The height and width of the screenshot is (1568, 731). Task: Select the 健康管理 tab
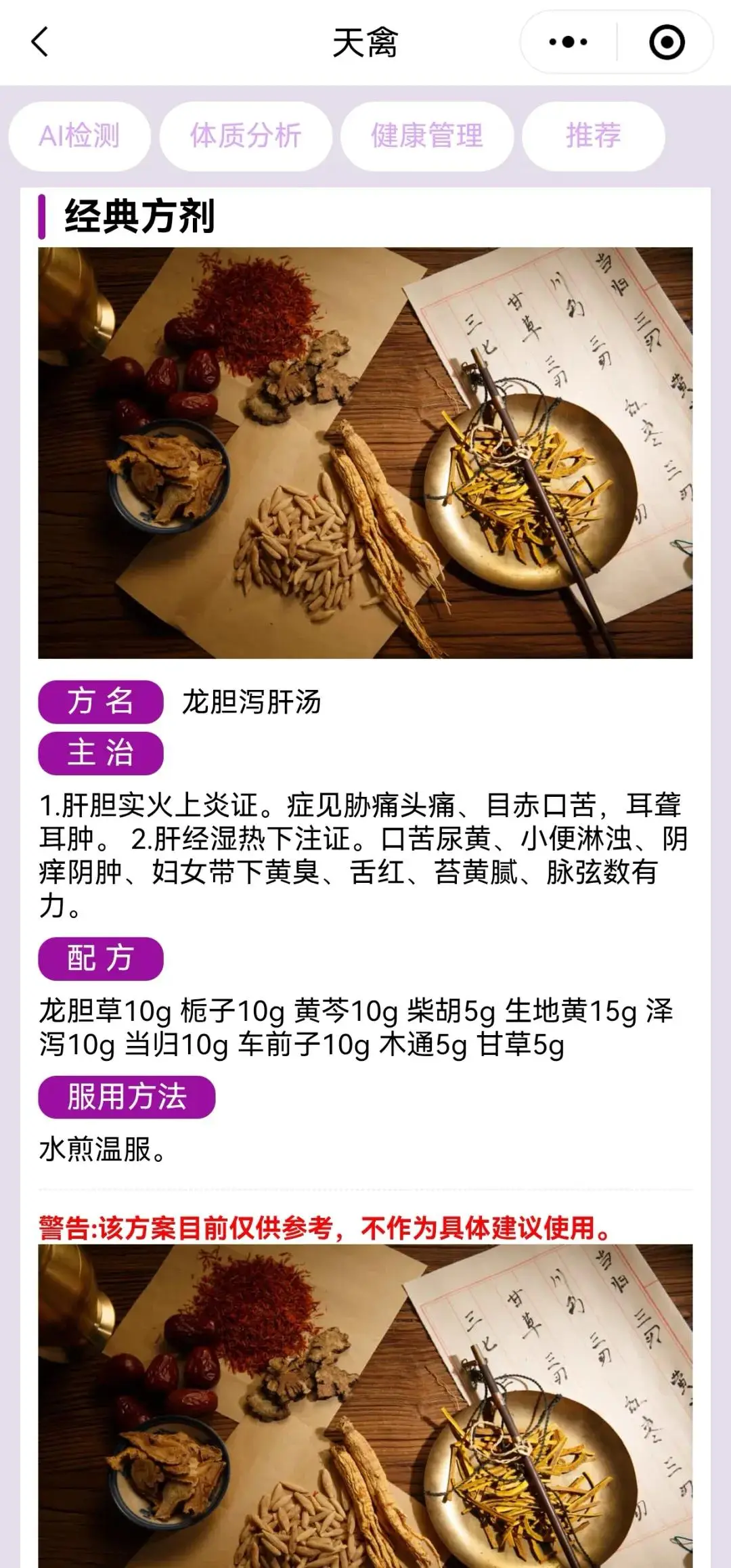(x=427, y=136)
